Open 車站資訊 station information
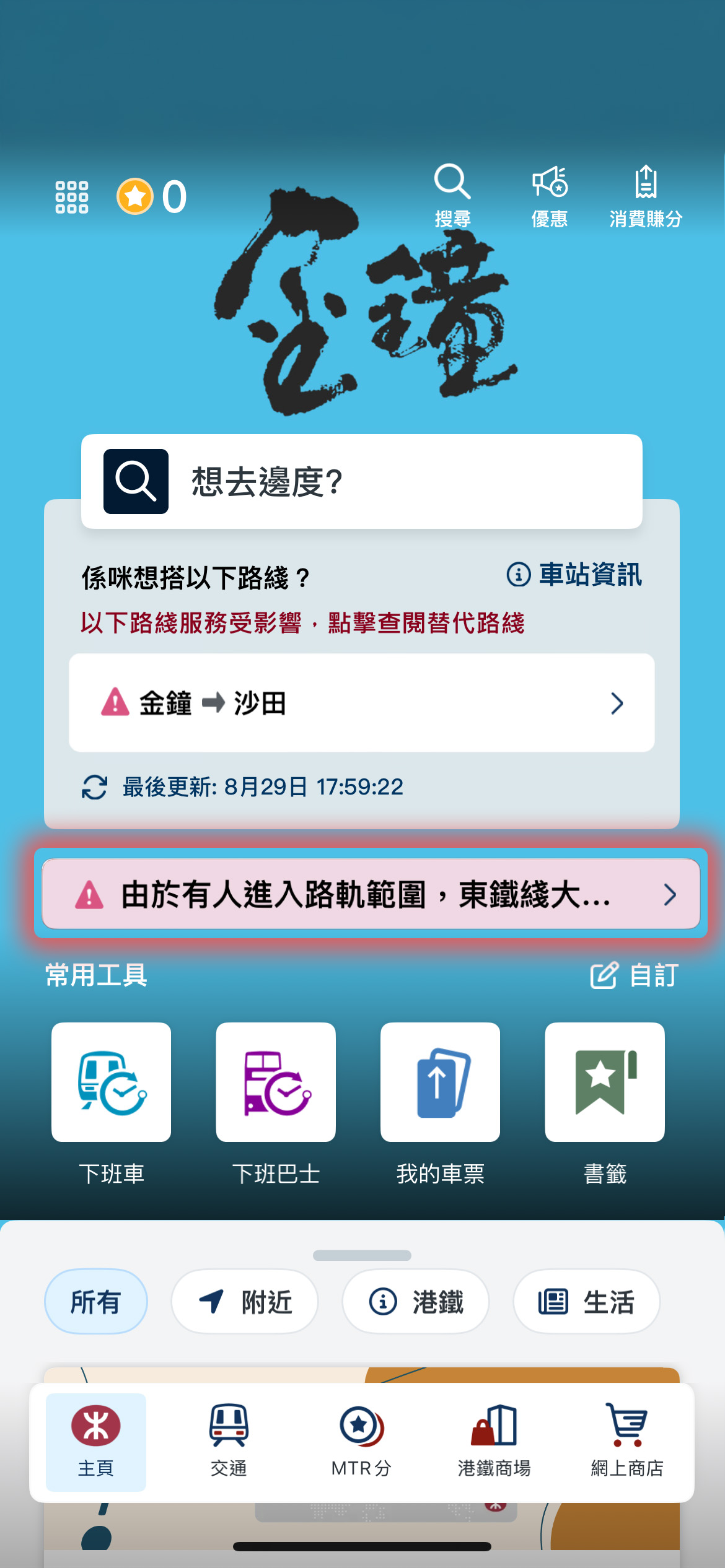 tap(574, 575)
